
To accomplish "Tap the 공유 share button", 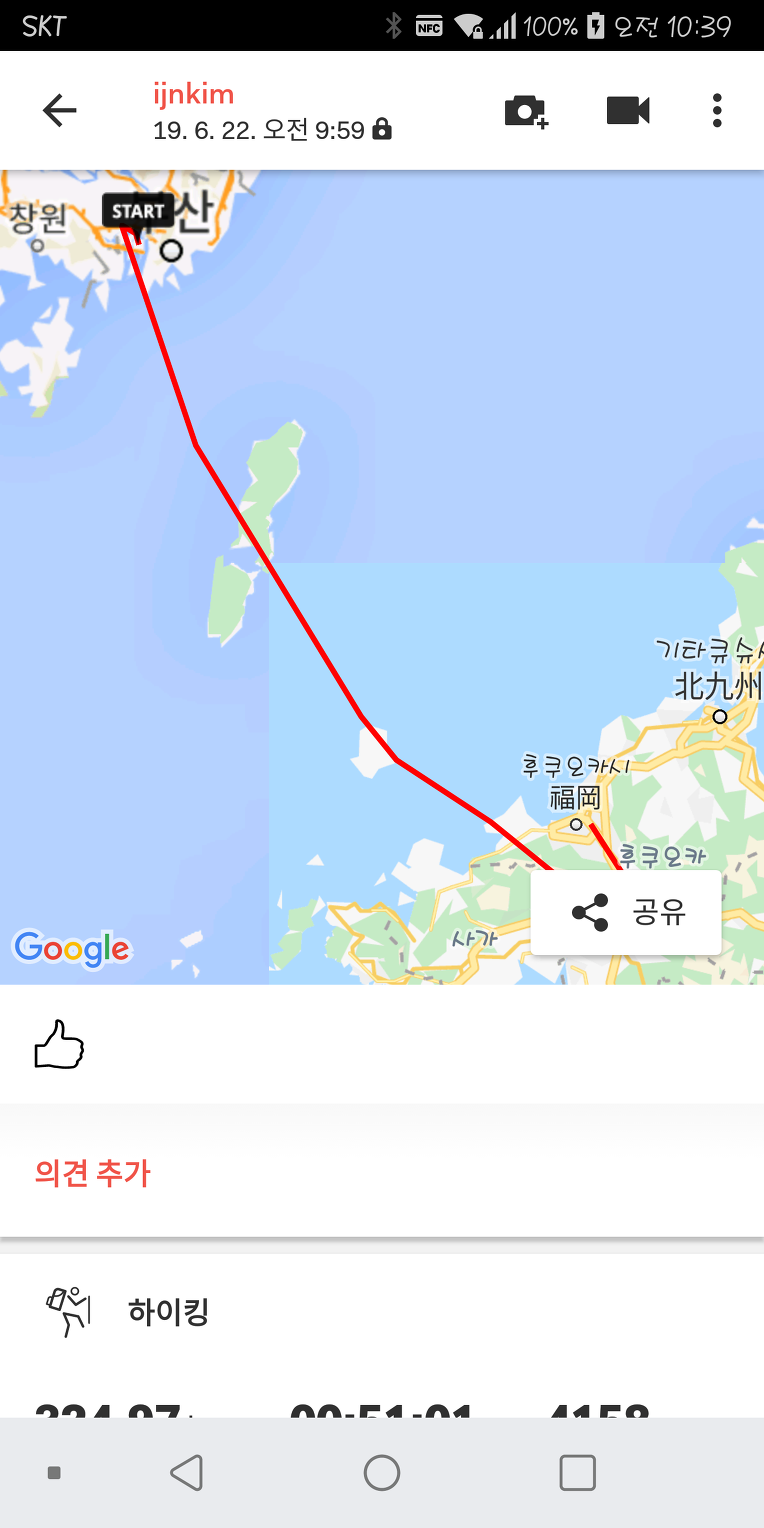I will point(626,912).
